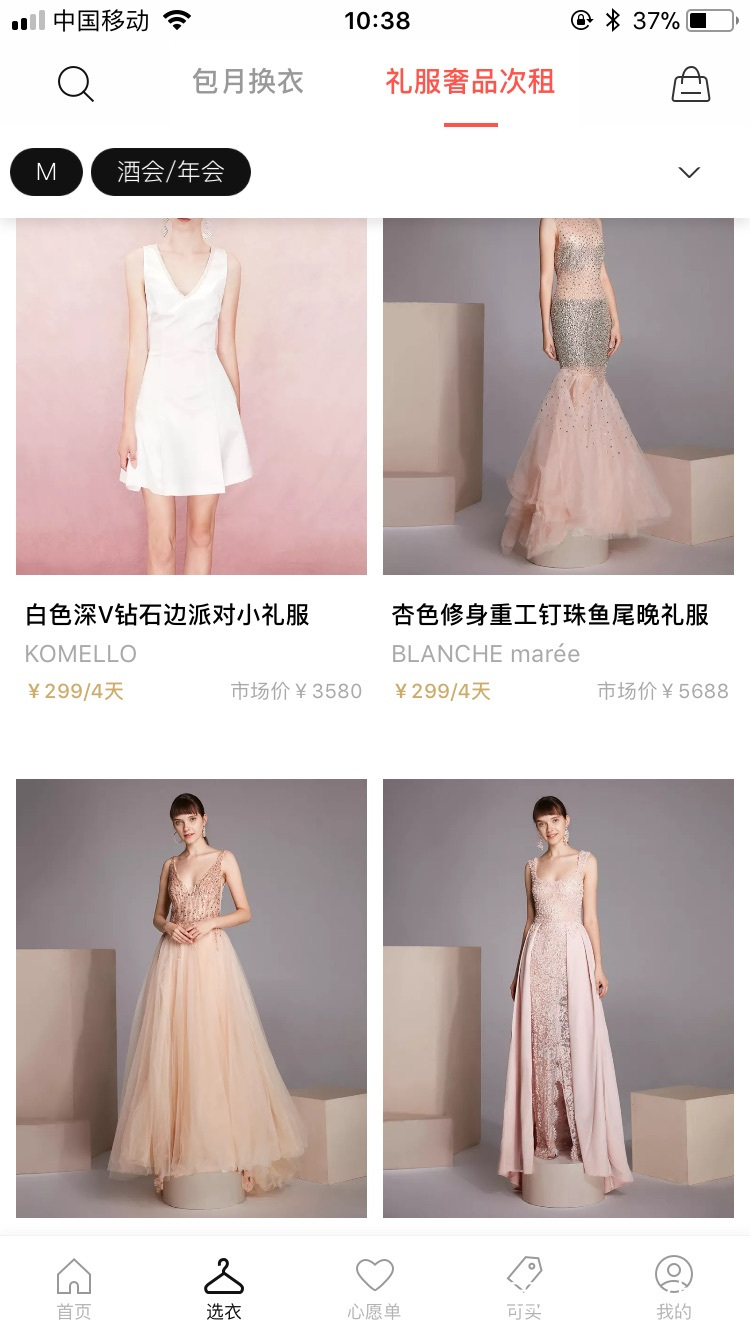Open the 我的 profile tab
The image size is (750, 1334).
674,1288
